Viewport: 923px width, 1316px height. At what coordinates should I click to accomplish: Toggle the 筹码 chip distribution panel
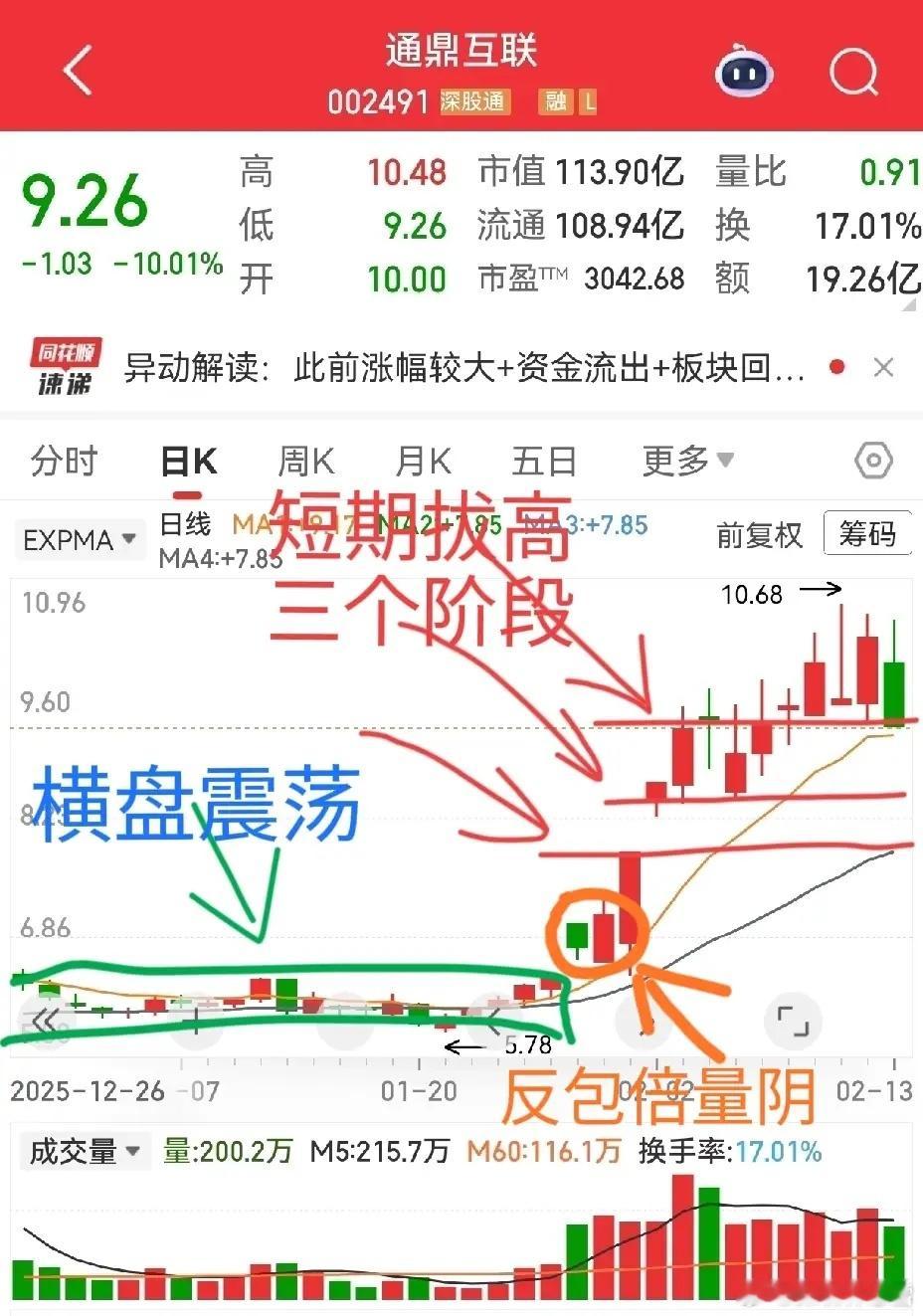pos(868,534)
